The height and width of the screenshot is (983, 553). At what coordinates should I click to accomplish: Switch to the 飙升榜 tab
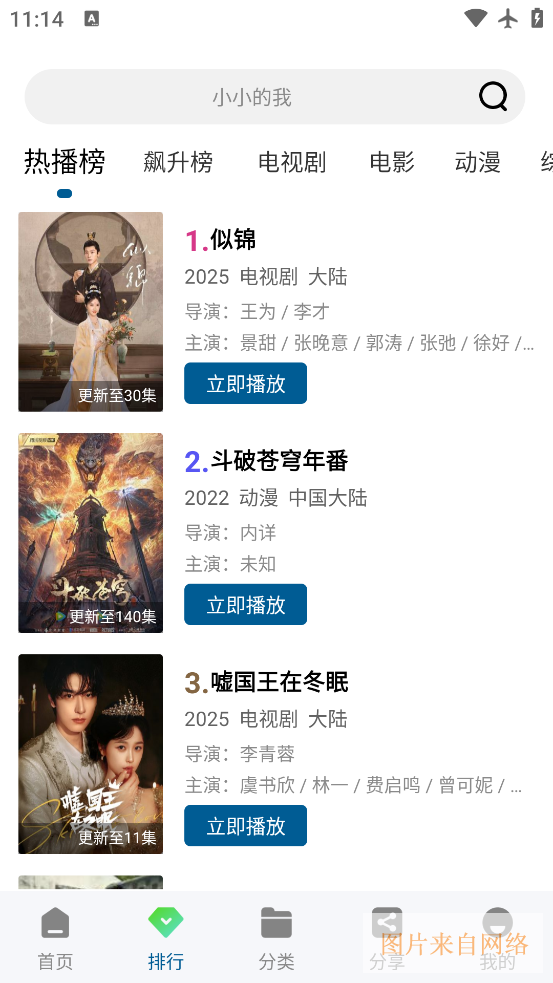pyautogui.click(x=178, y=162)
